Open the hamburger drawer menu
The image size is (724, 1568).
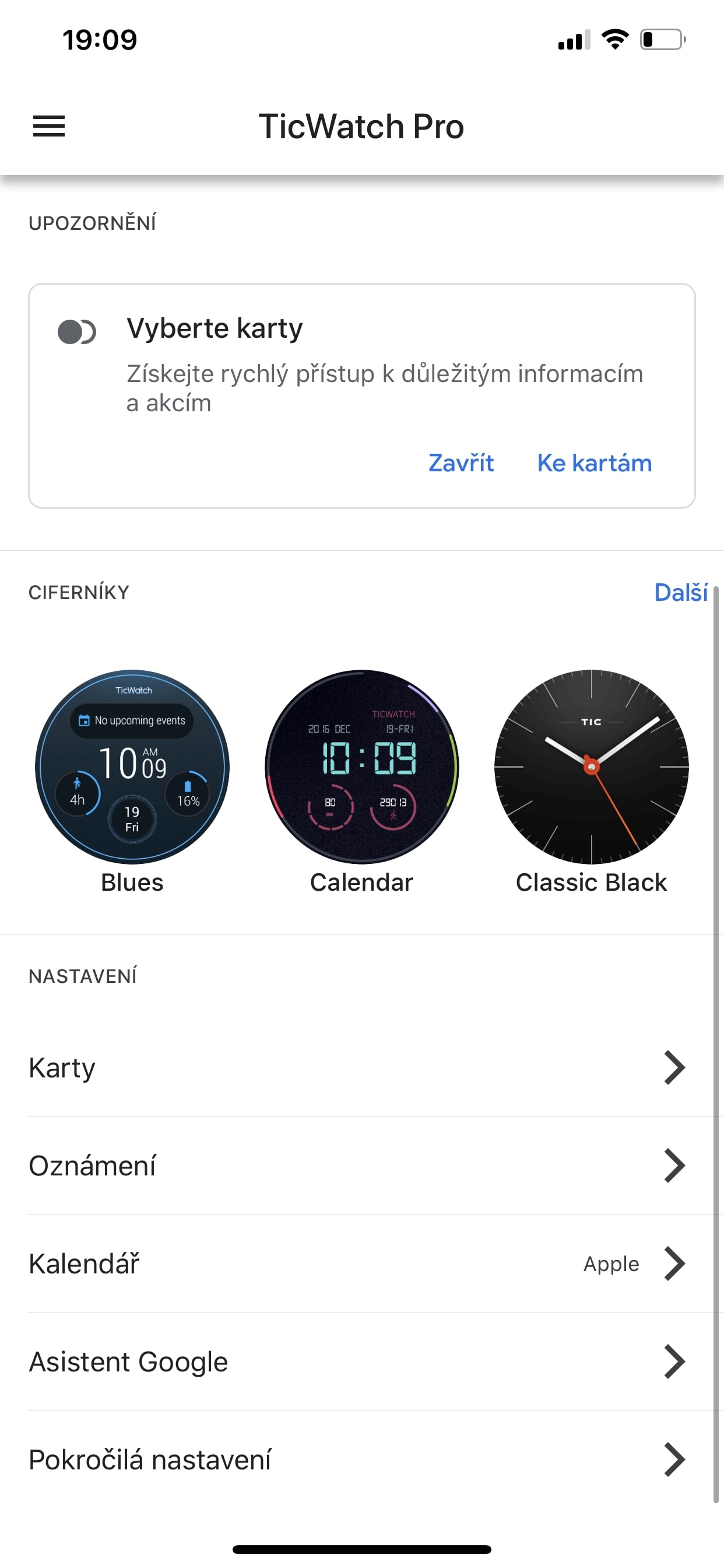48,126
